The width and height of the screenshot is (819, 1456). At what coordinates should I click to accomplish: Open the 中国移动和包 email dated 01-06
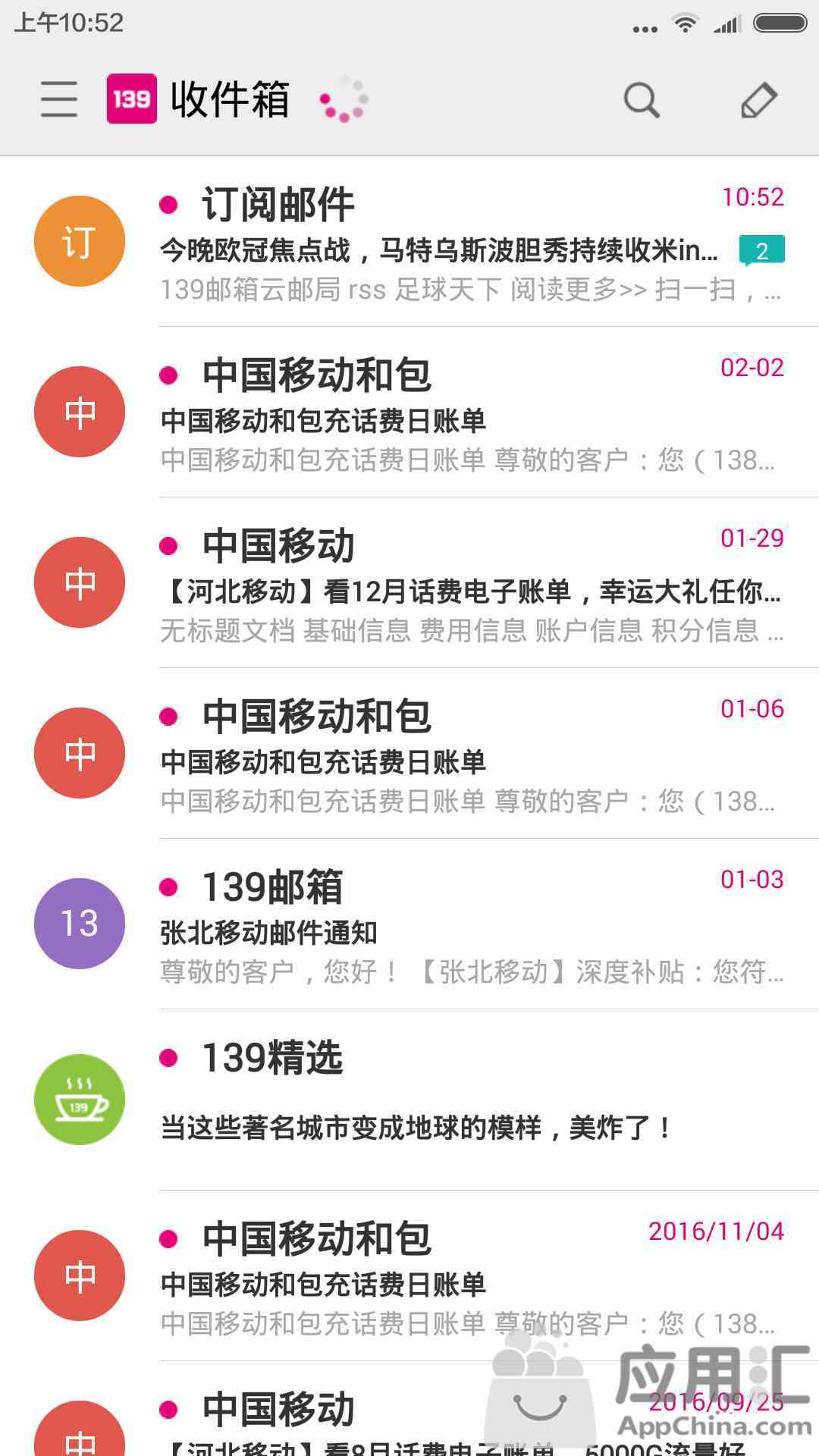coord(409,754)
